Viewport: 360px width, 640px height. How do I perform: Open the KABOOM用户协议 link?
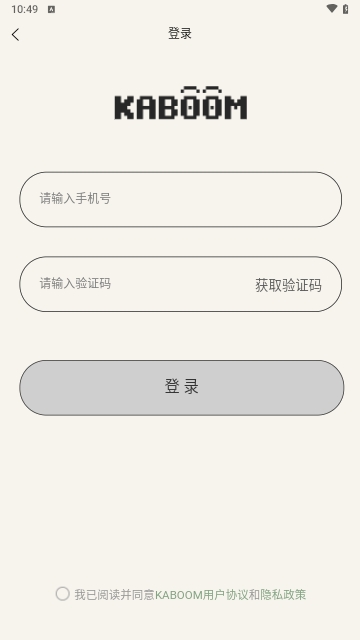pos(201,595)
